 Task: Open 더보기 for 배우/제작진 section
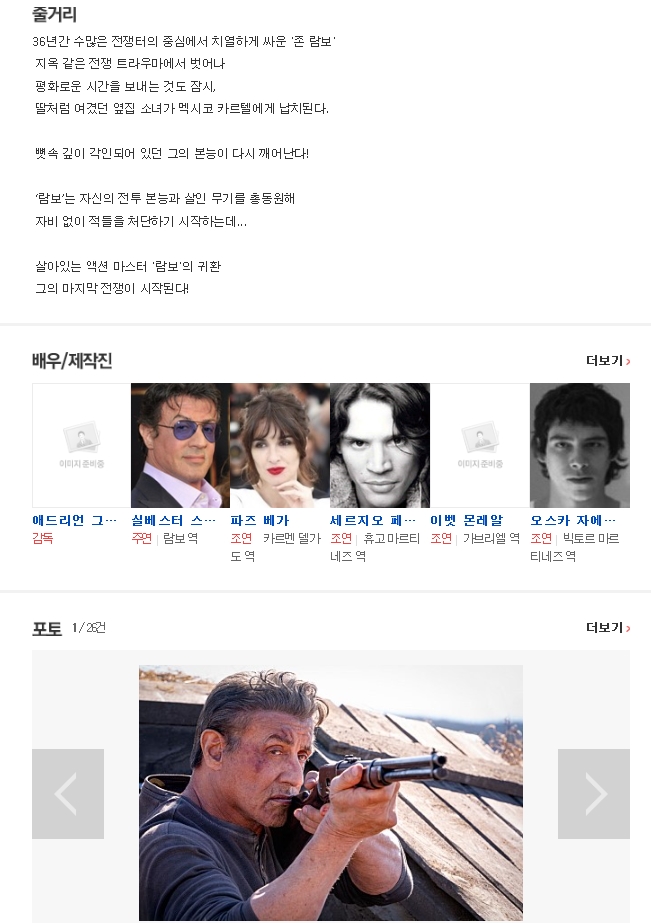(x=607, y=361)
